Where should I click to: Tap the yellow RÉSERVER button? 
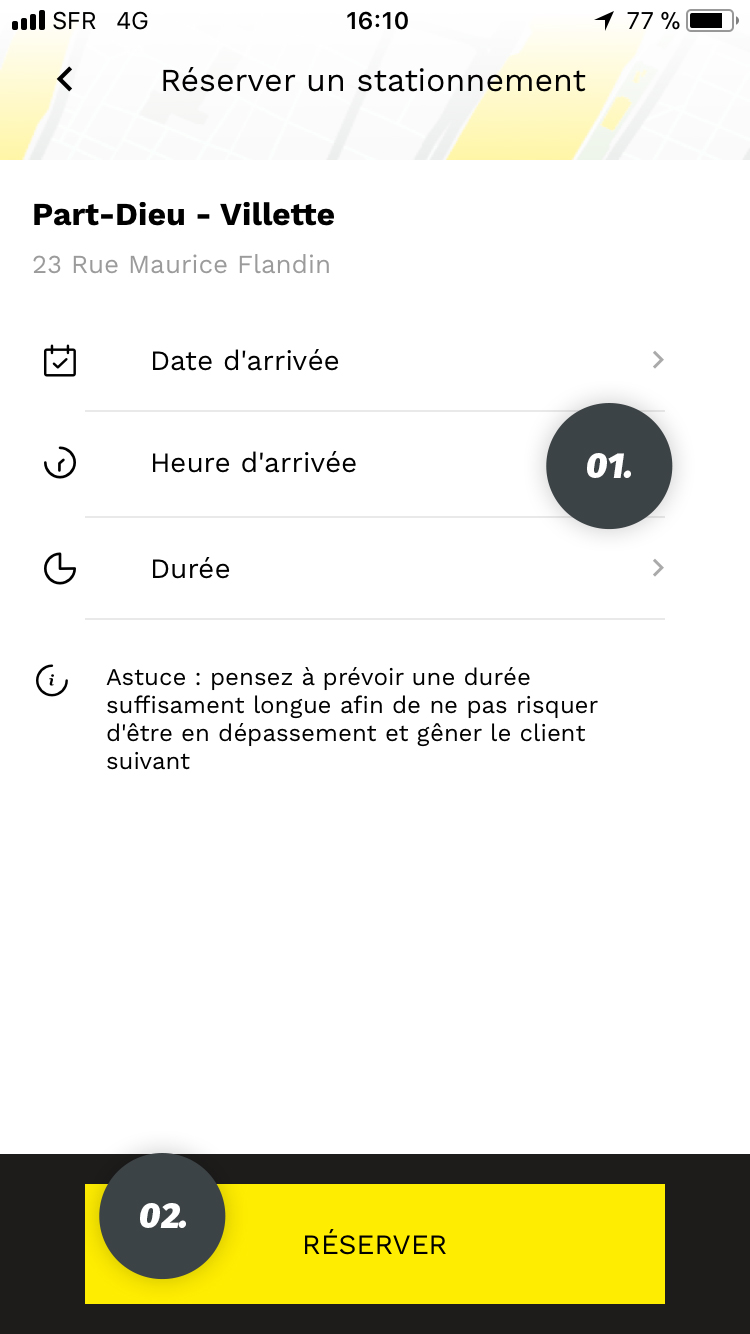click(375, 1244)
